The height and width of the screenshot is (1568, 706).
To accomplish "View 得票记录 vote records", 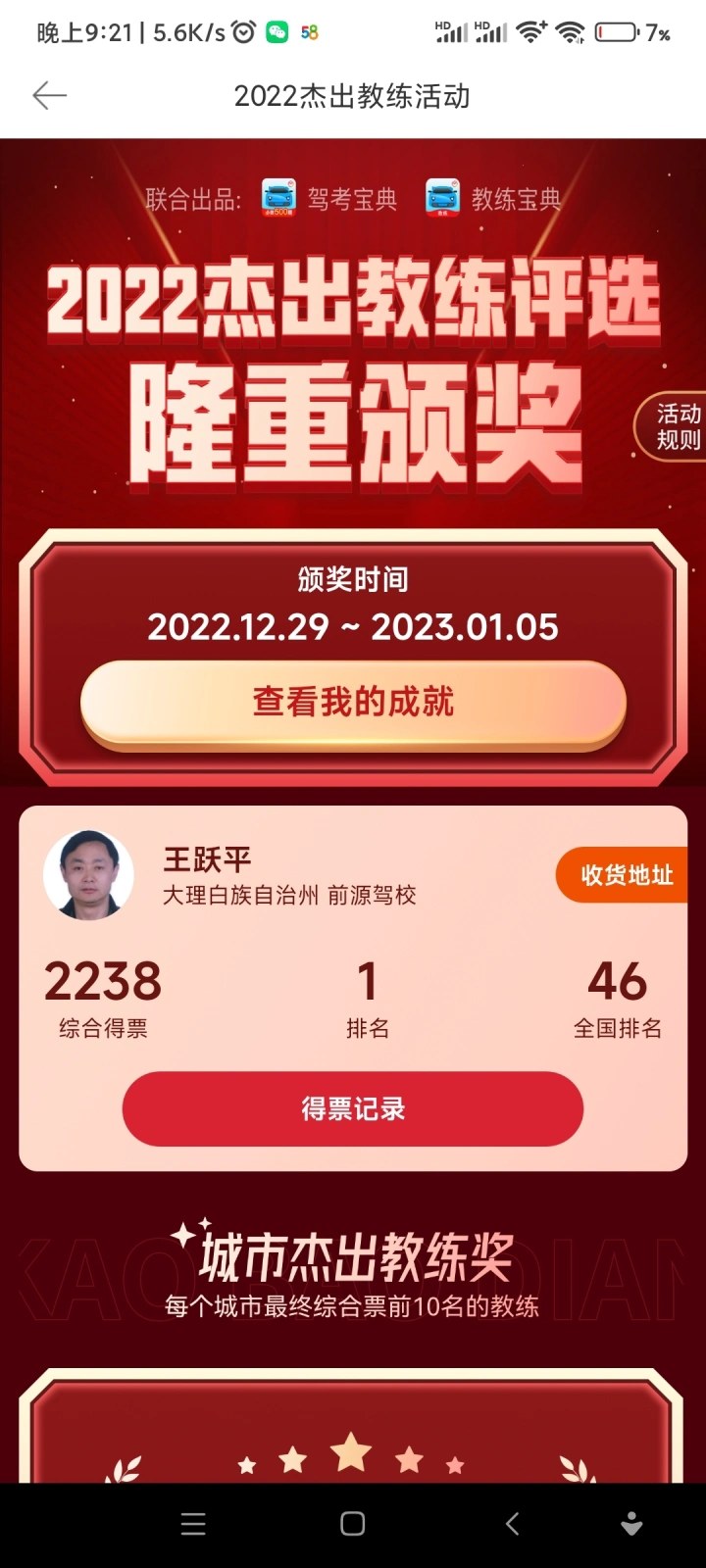I will click(x=353, y=1108).
